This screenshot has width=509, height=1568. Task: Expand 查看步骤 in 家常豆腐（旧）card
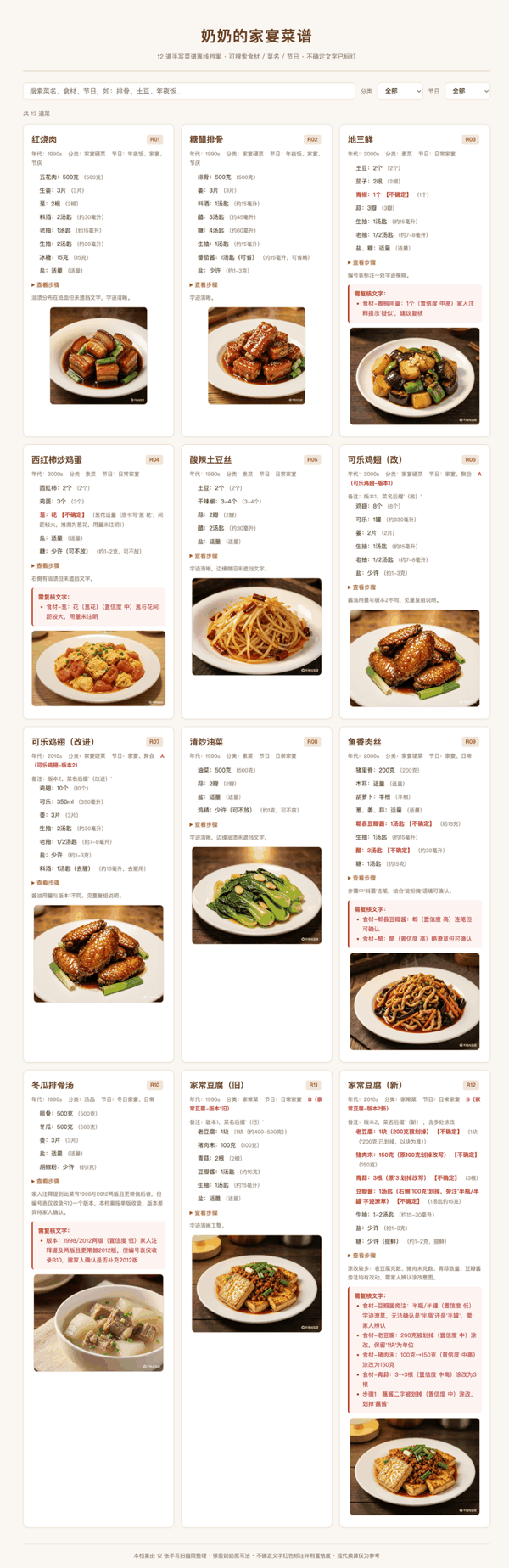203,1212
